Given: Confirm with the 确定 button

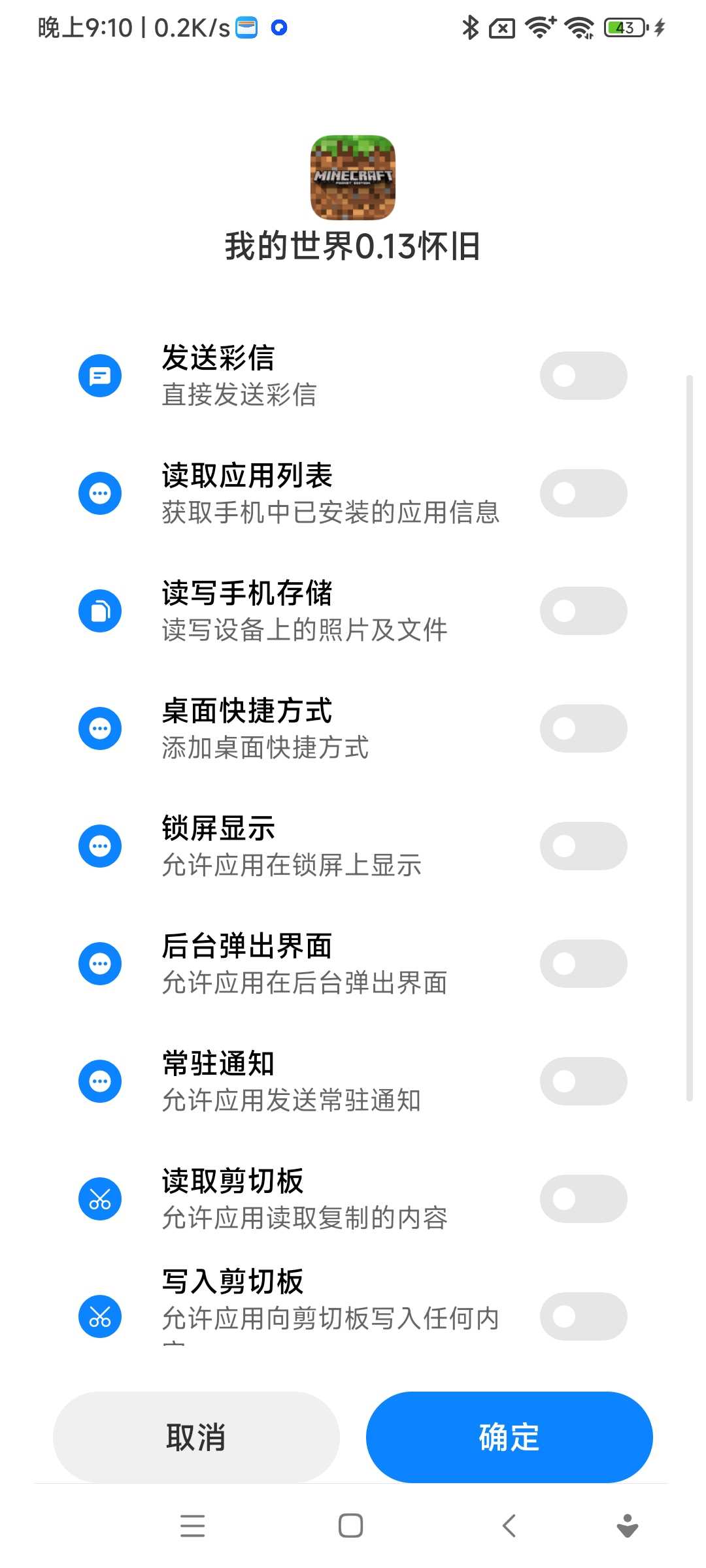Looking at the screenshot, I should 509,1437.
